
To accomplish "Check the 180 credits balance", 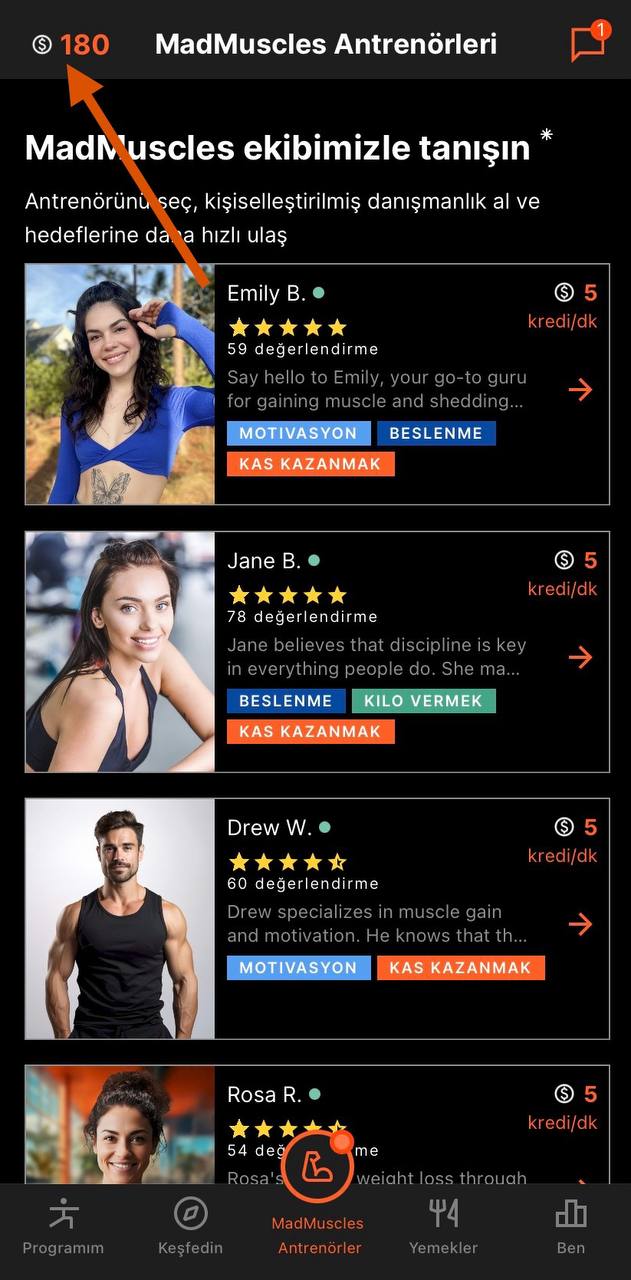I will point(71,44).
